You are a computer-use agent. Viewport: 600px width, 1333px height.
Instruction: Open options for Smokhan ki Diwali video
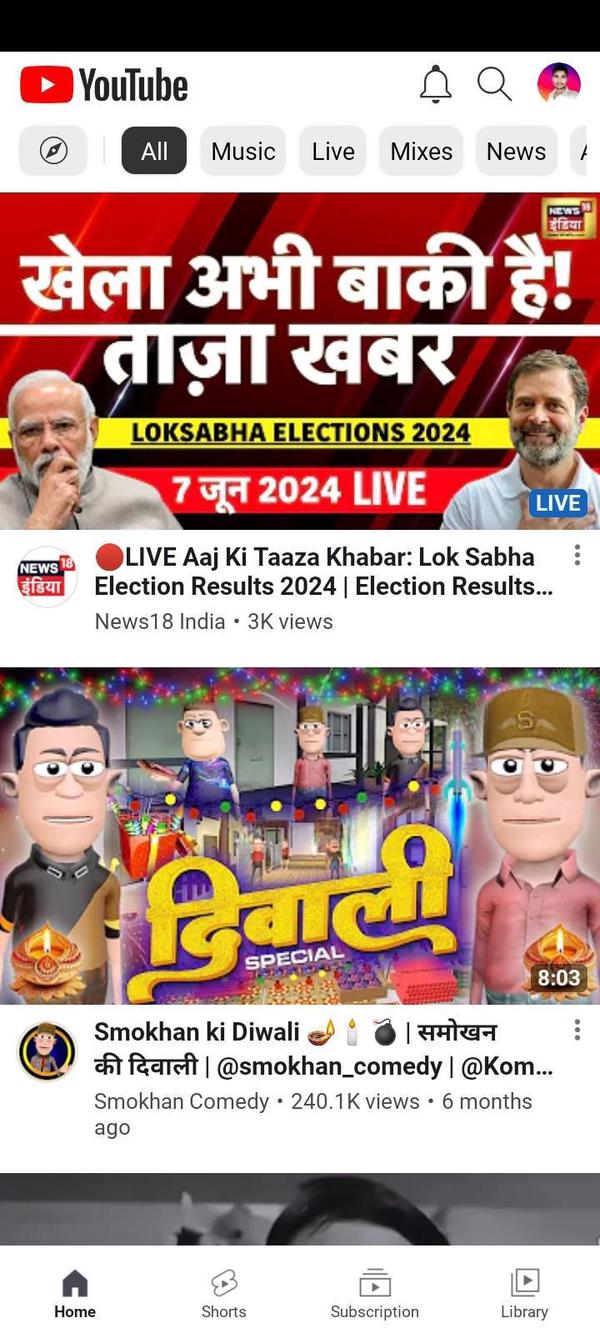coord(577,1030)
